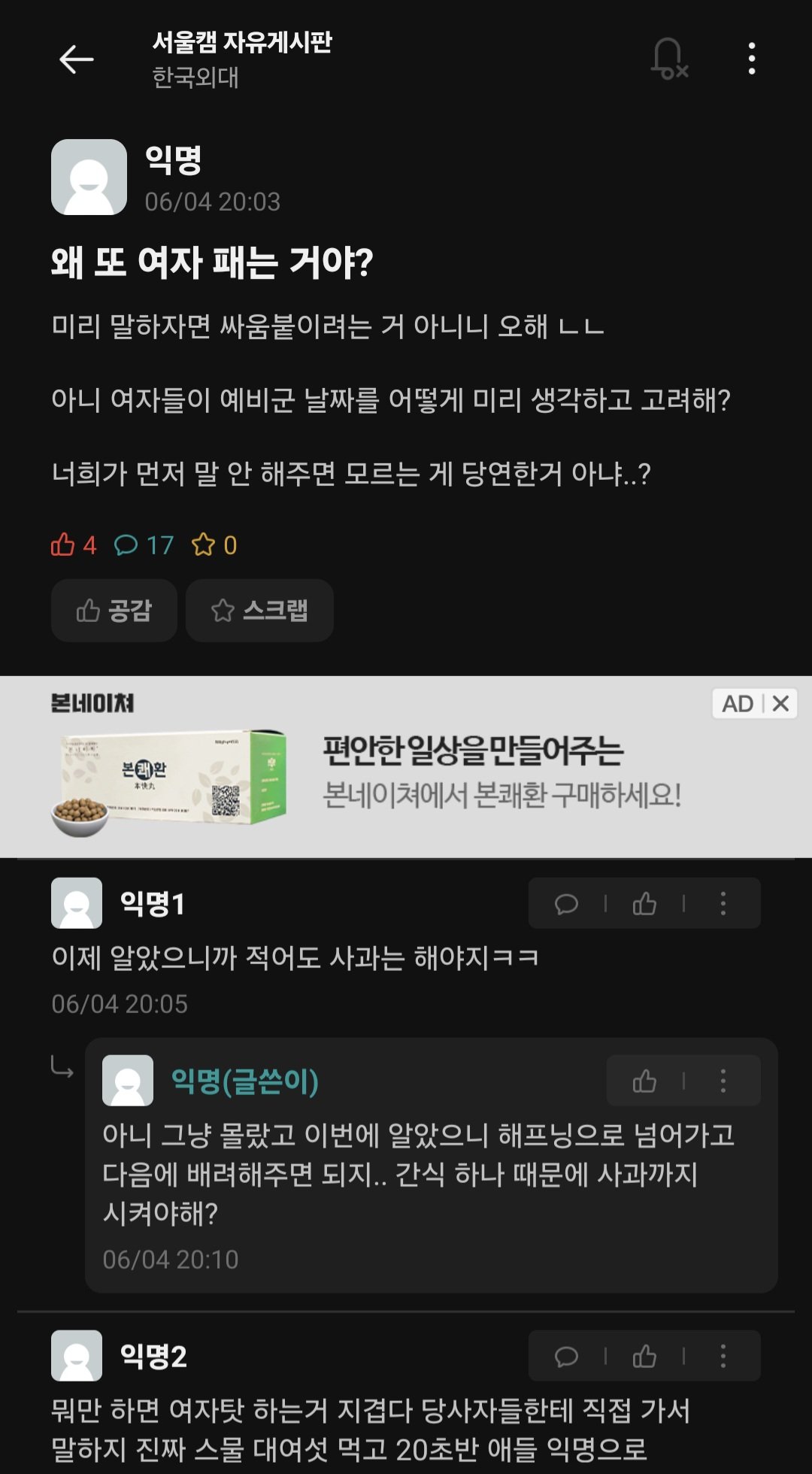Like the 익명(글쓴이) reply comment

click(644, 1083)
